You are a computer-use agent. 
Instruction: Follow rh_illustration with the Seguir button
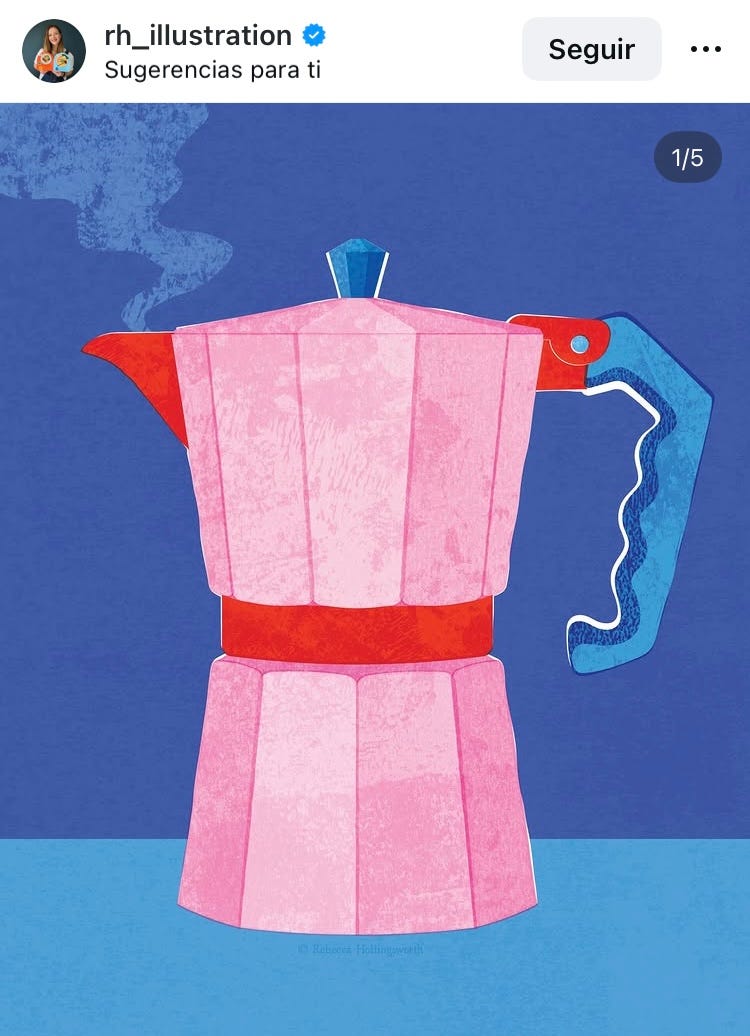[x=591, y=49]
